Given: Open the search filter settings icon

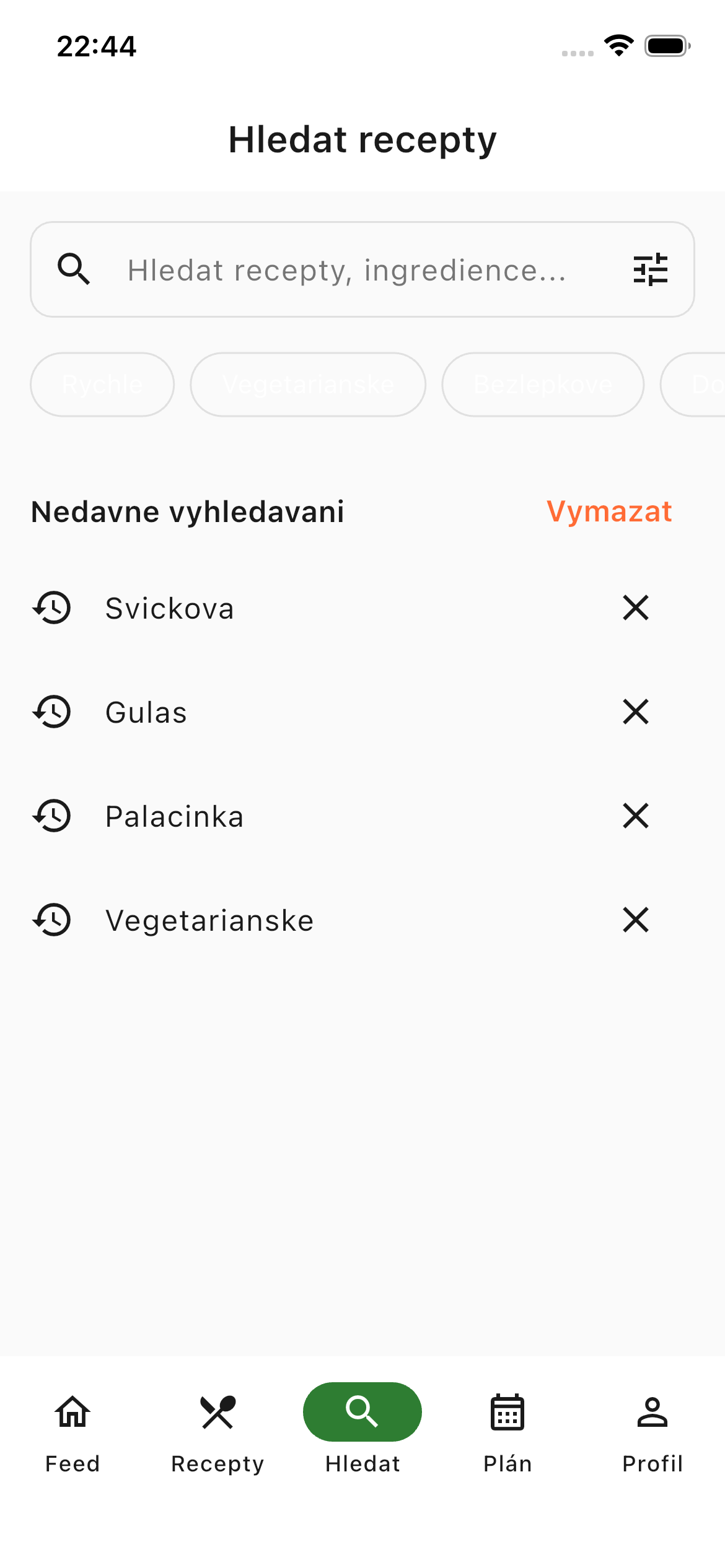Looking at the screenshot, I should 651,269.
